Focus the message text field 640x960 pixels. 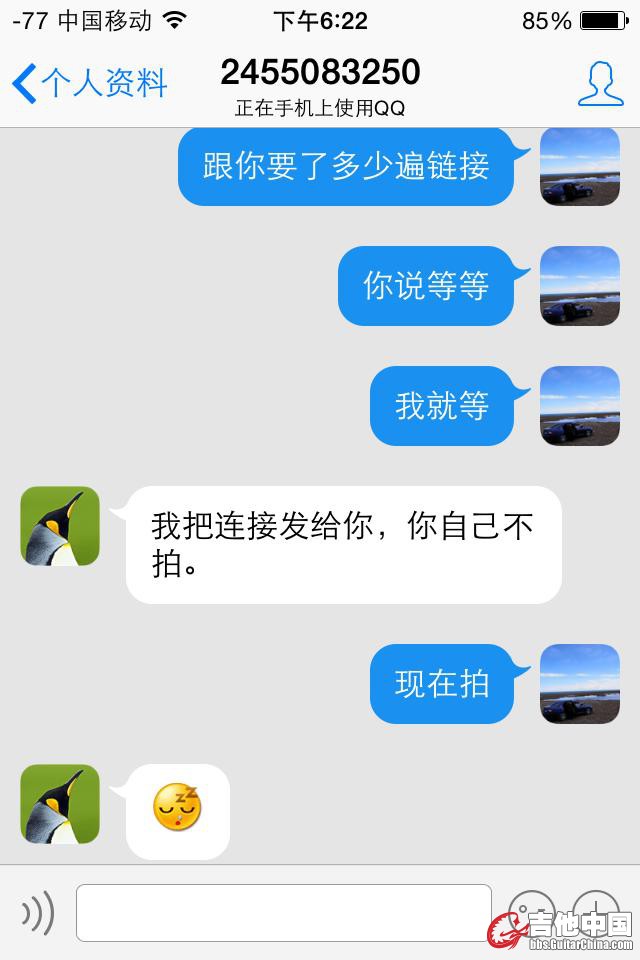point(284,912)
